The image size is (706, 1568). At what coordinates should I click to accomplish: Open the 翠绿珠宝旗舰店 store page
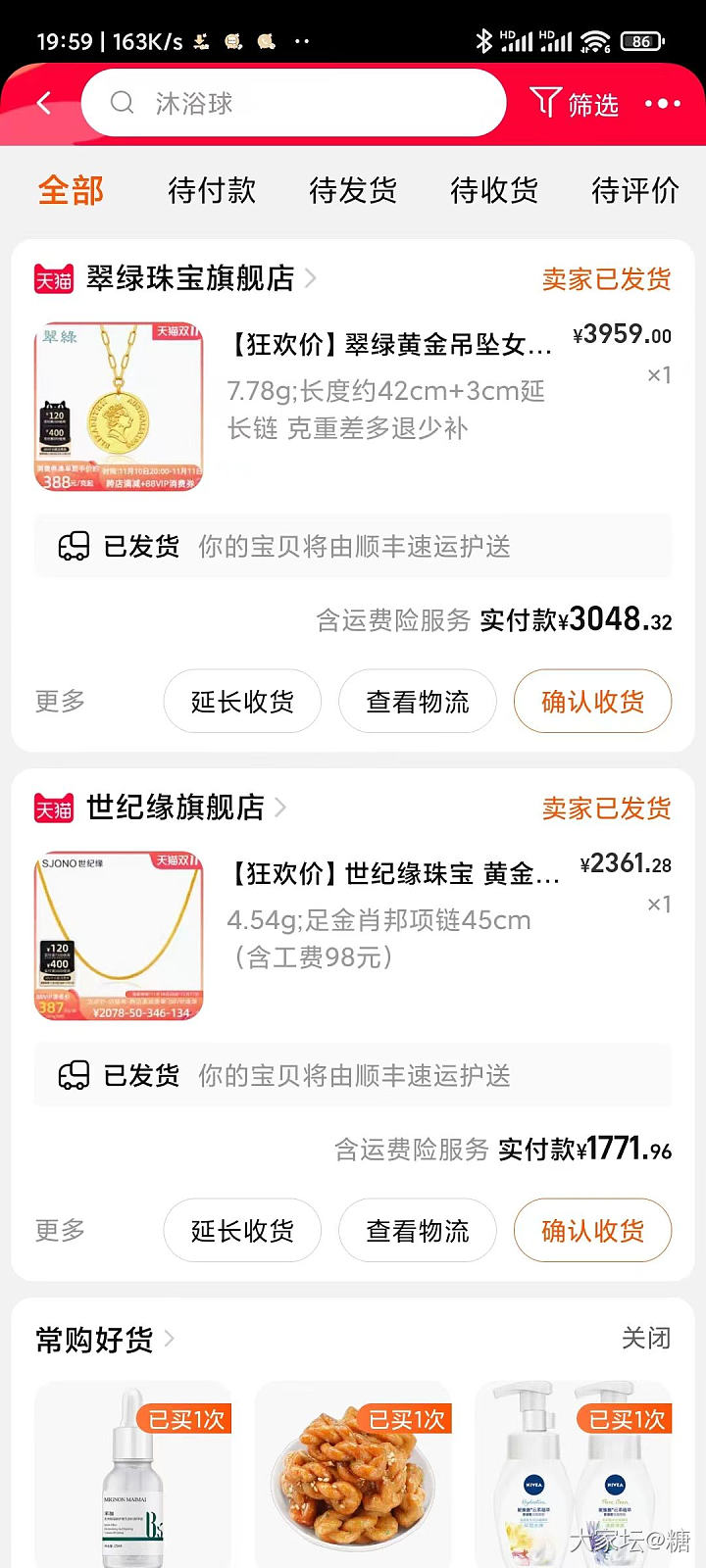pyautogui.click(x=191, y=279)
